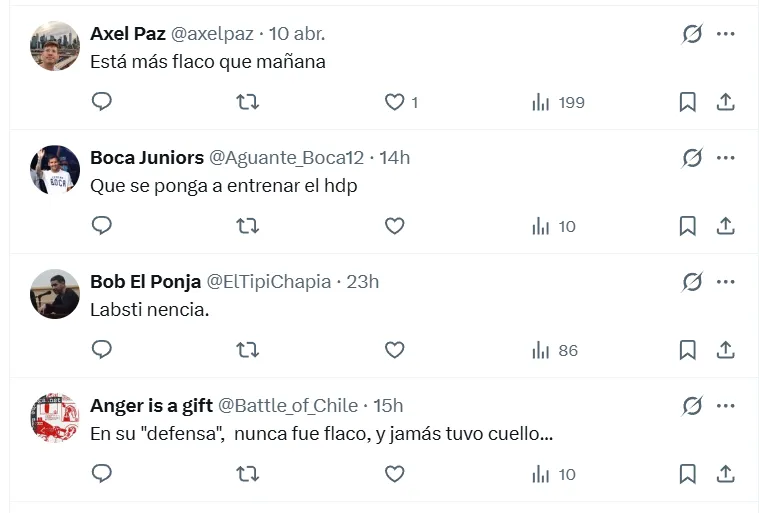
Task: Like the Anger is a gift tweet
Action: coord(395,474)
